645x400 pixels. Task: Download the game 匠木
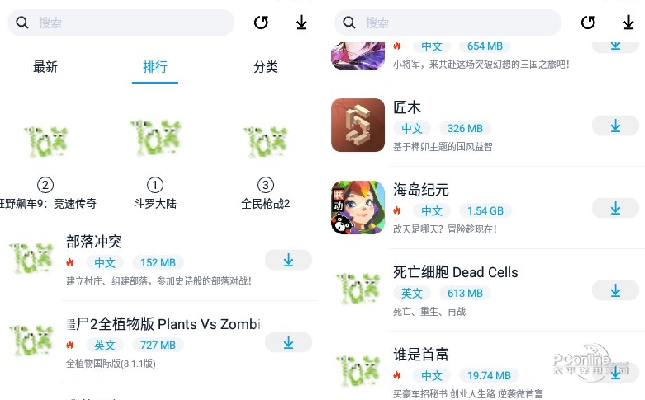(615, 126)
